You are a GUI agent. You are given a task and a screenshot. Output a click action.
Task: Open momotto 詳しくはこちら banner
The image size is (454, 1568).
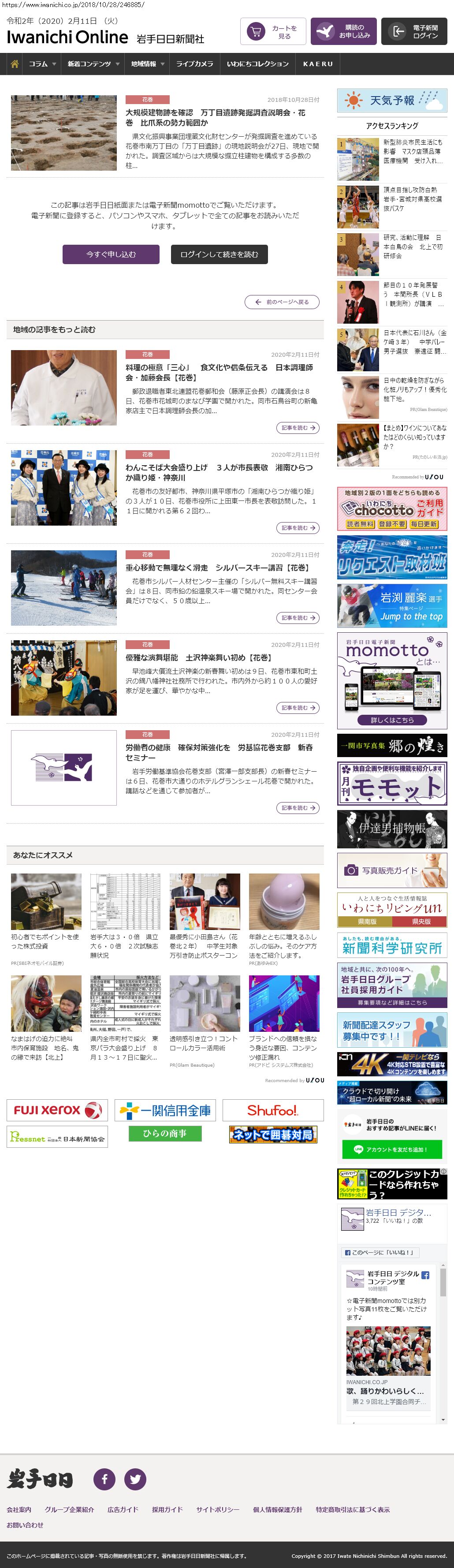(x=392, y=720)
